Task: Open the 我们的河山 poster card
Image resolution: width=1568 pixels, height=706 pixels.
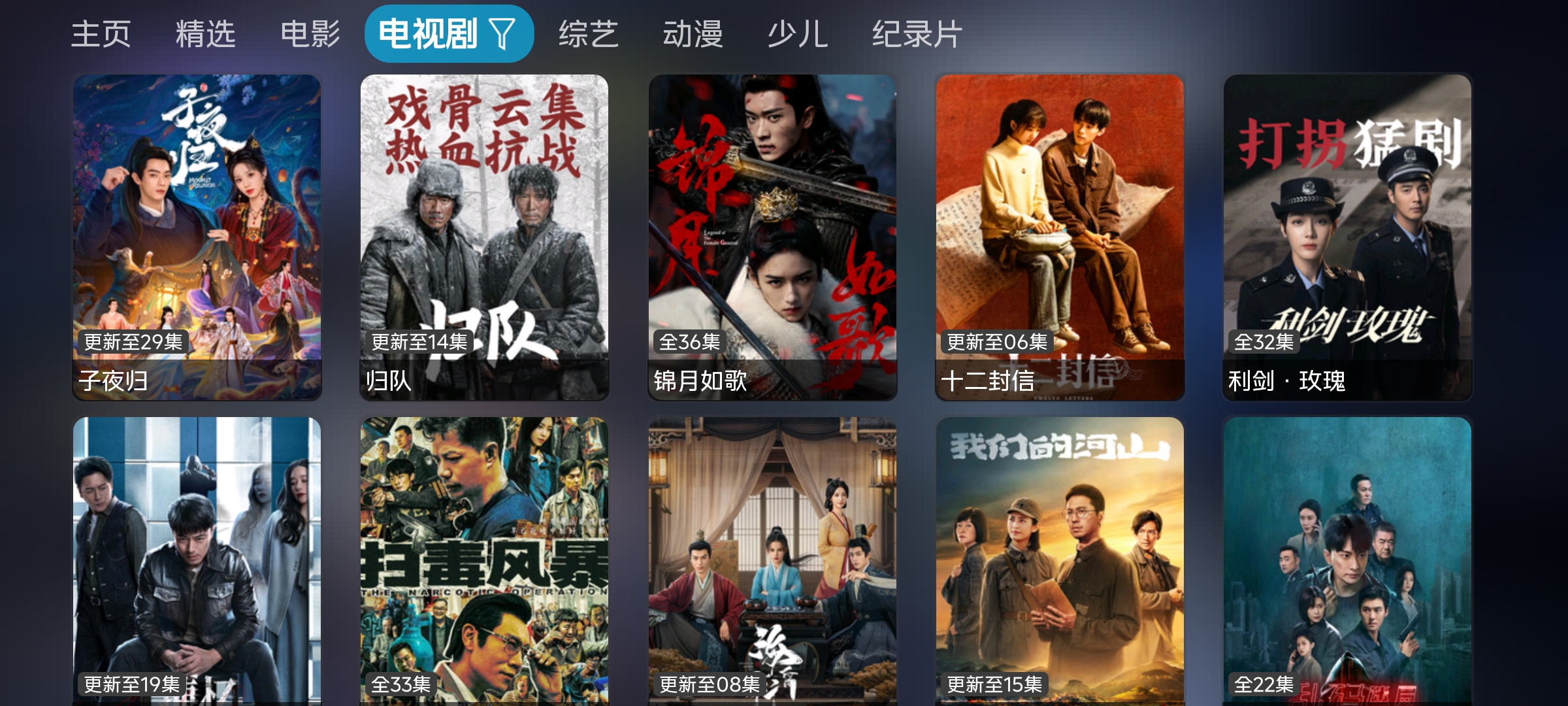Action: point(1060,562)
